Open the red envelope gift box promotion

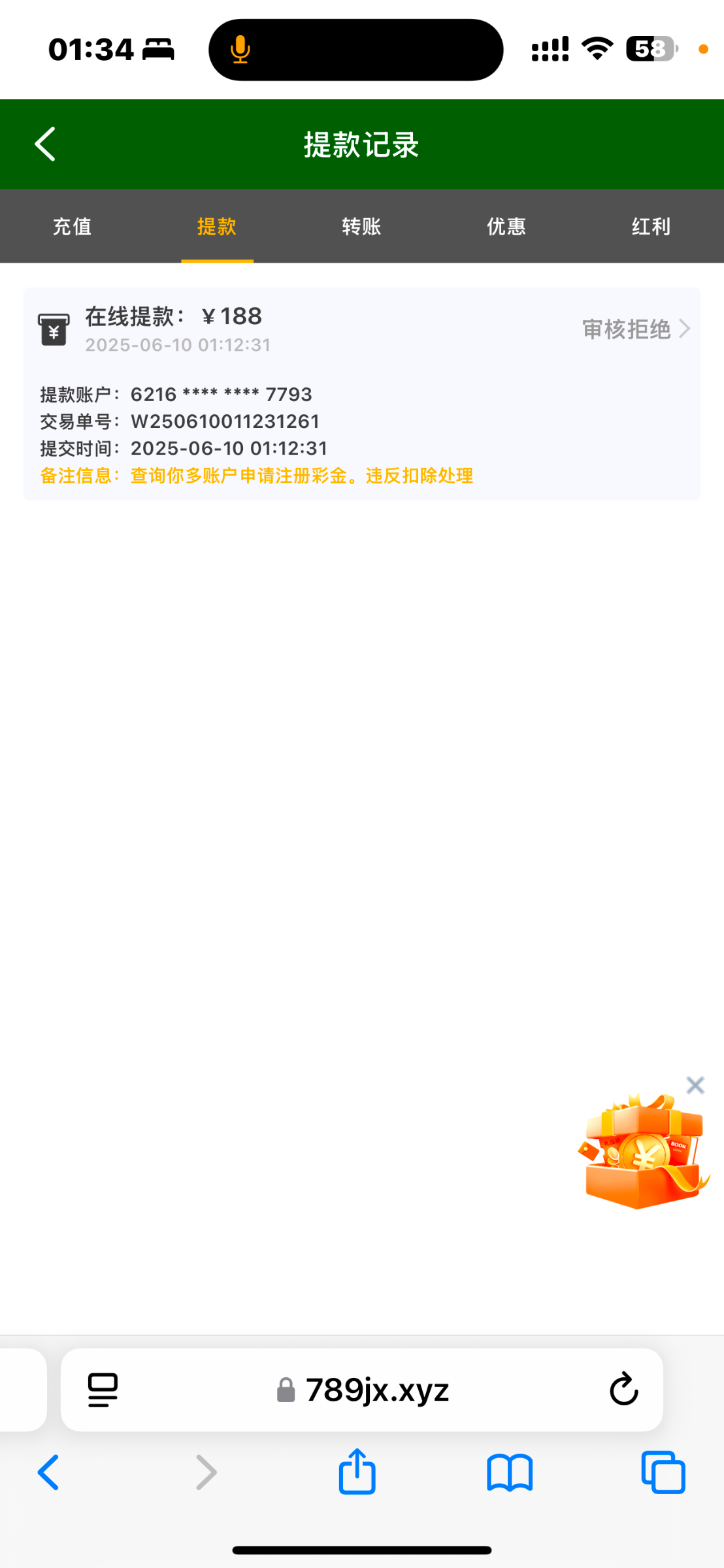pos(644,1153)
